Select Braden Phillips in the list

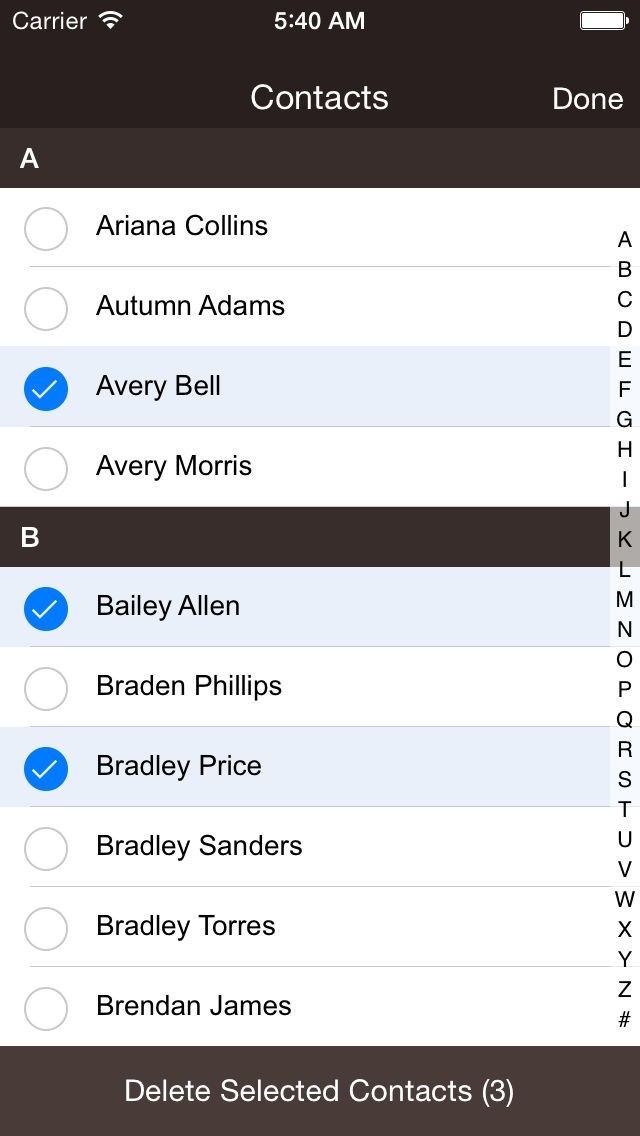46,688
